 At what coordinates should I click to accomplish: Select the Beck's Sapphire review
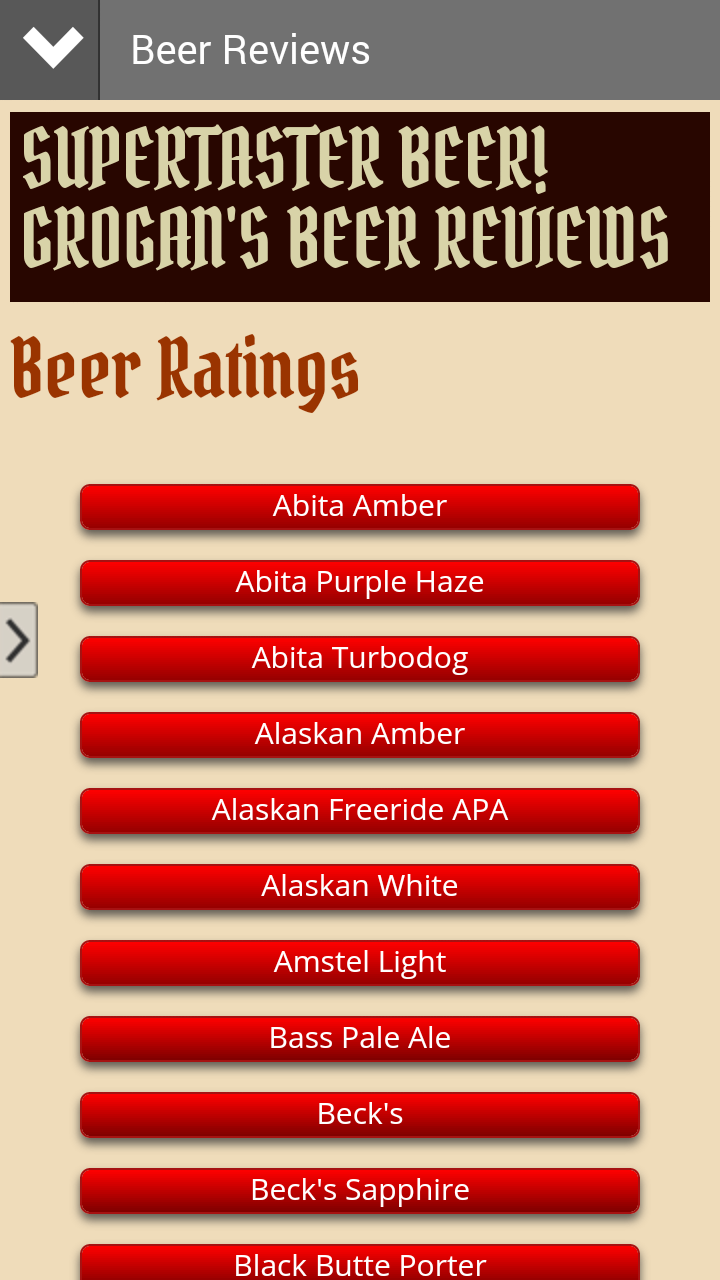click(x=359, y=1190)
